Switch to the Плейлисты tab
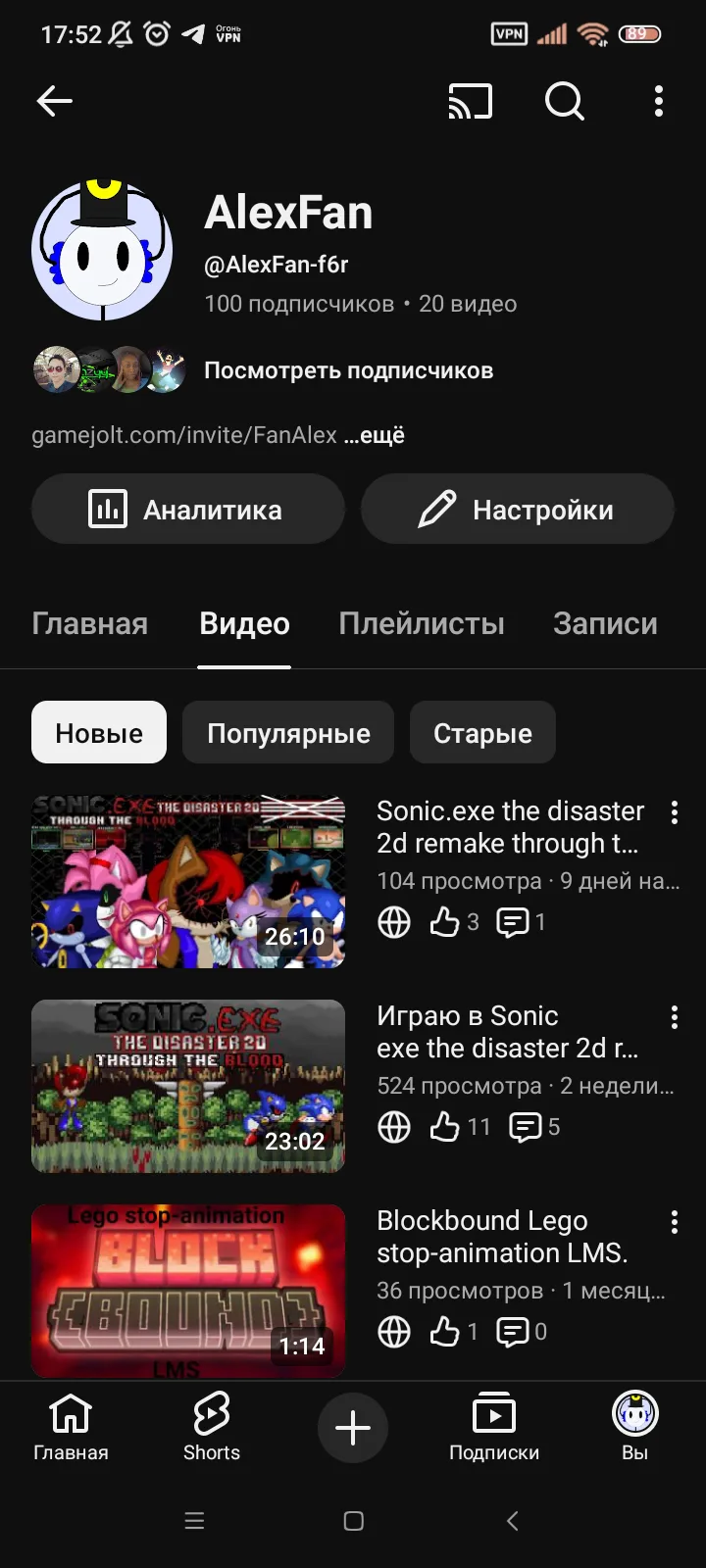Viewport: 706px width, 1568px height. [422, 623]
